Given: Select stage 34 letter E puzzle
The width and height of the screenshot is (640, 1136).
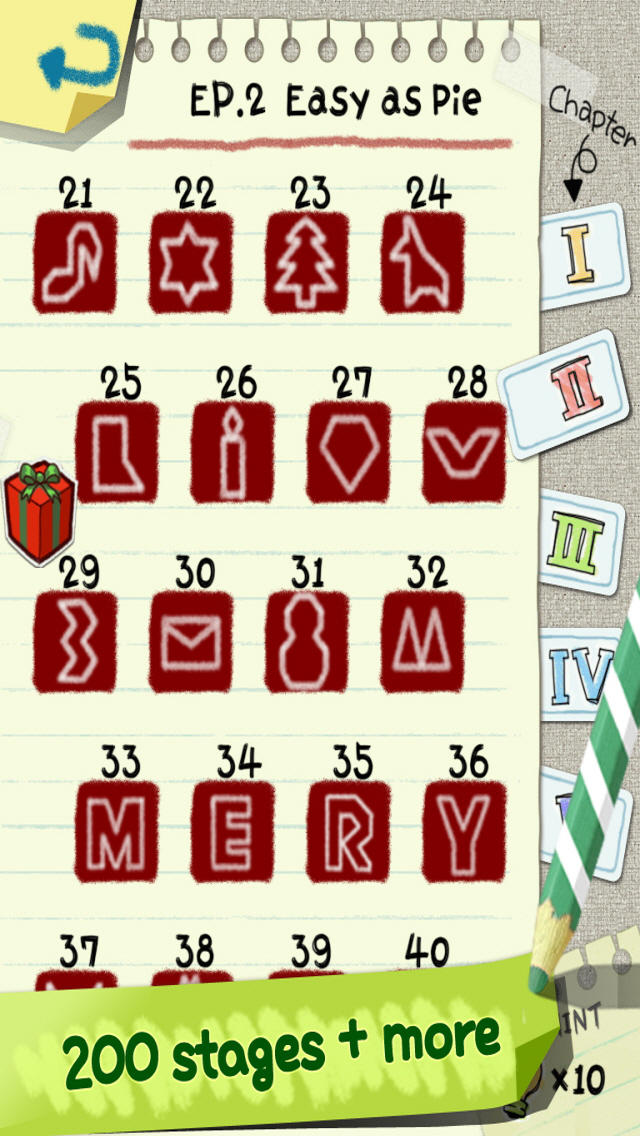Looking at the screenshot, I should pyautogui.click(x=233, y=832).
